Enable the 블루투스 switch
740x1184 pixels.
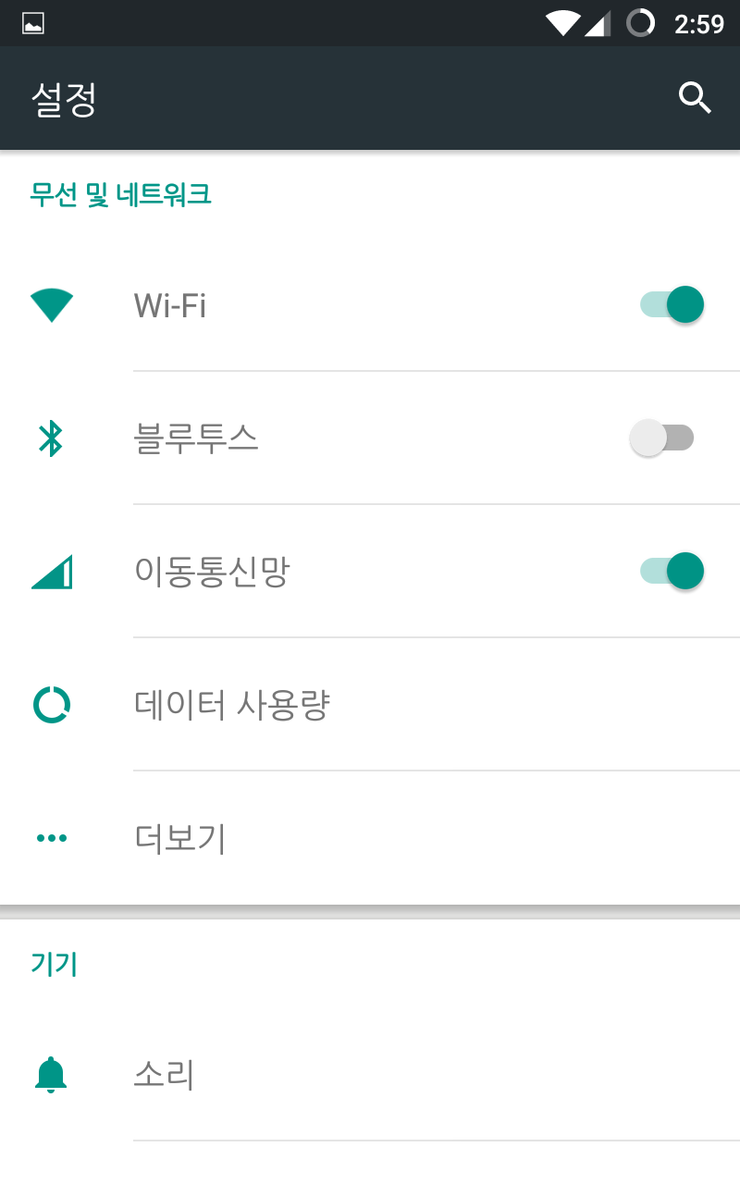pyautogui.click(x=662, y=438)
